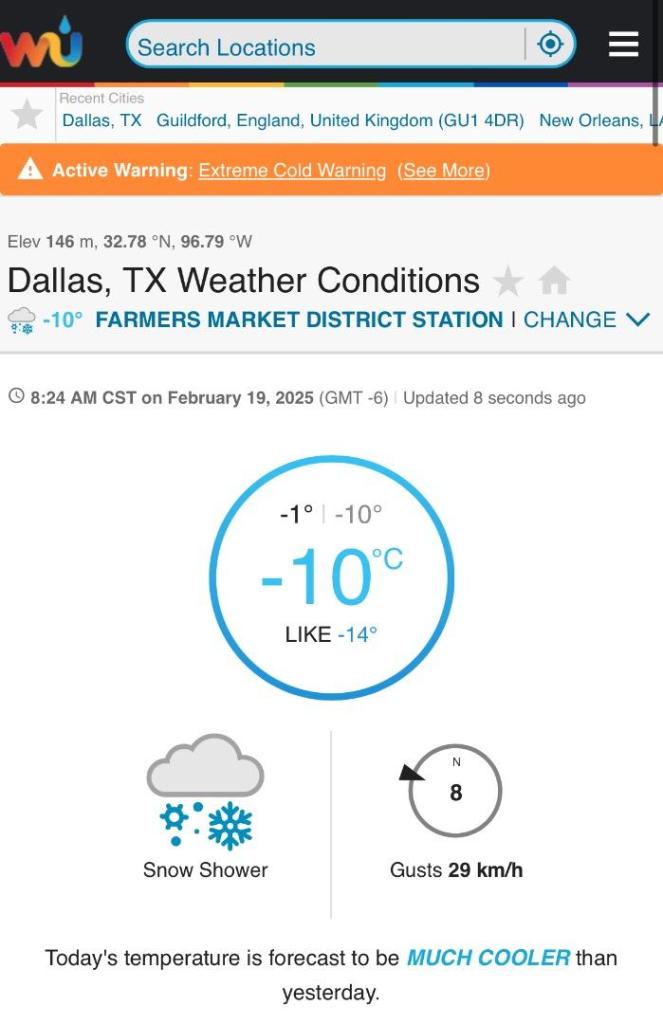Open the Weather Underground logo home
Image resolution: width=663 pixels, height=1024 pixels.
[x=42, y=45]
